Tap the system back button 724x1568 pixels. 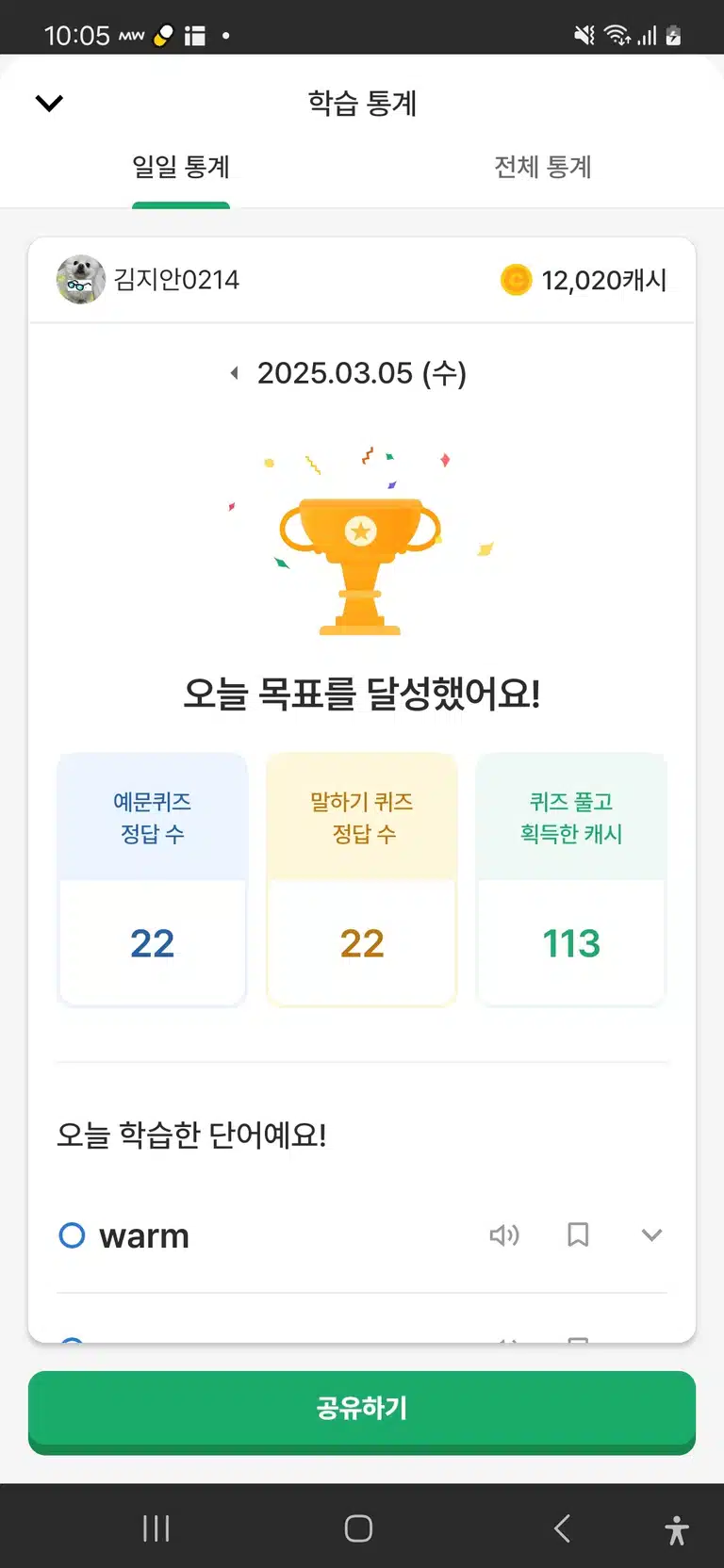coord(563,1527)
